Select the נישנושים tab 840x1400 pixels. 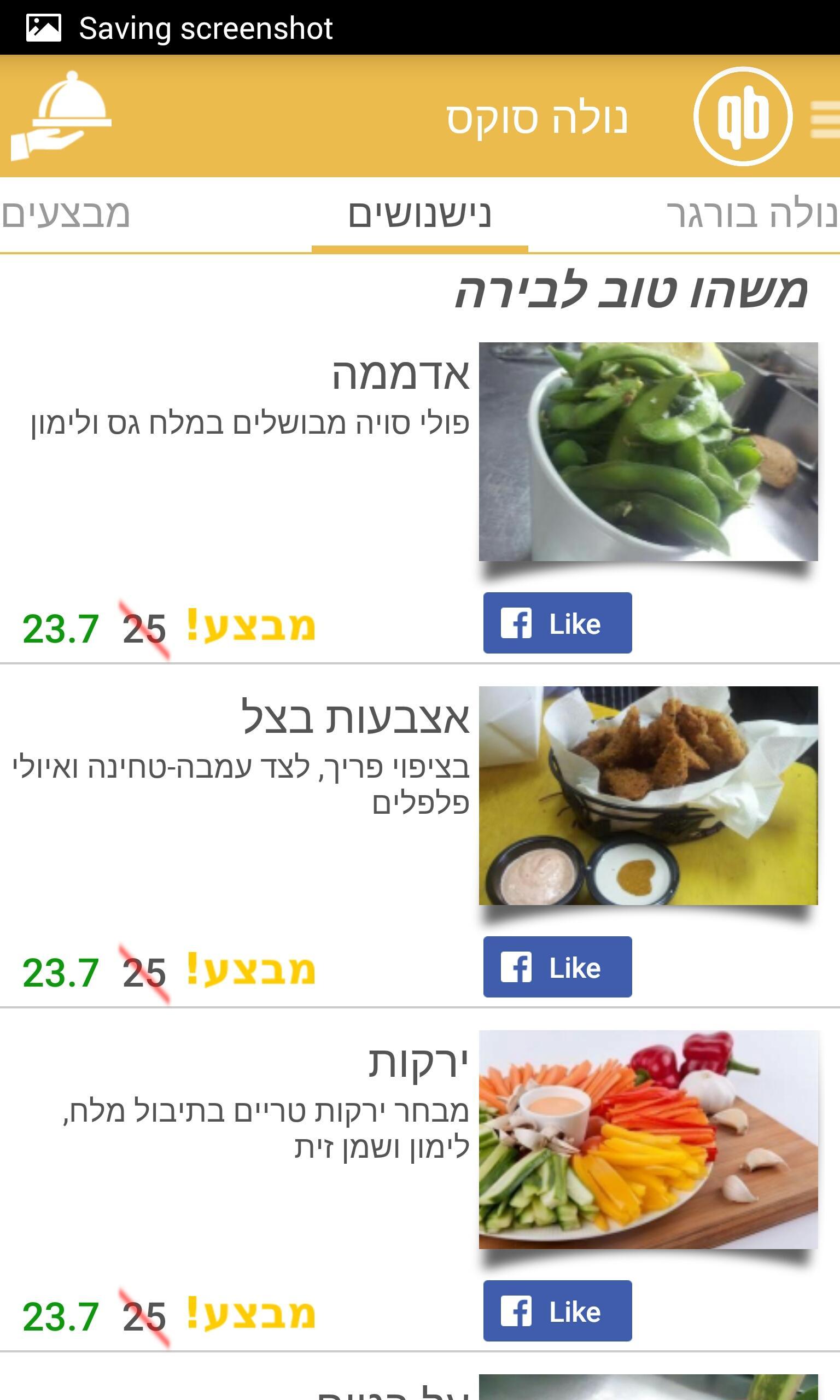pyautogui.click(x=419, y=214)
